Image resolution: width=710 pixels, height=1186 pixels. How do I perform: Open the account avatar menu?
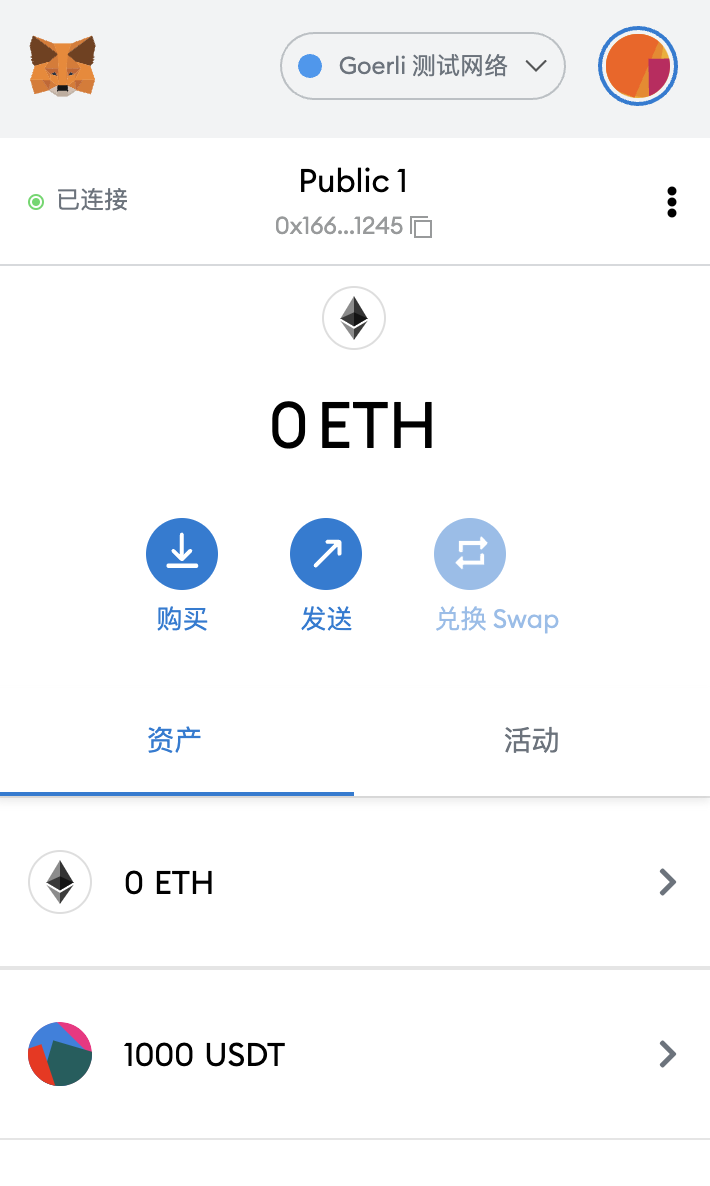tap(637, 66)
